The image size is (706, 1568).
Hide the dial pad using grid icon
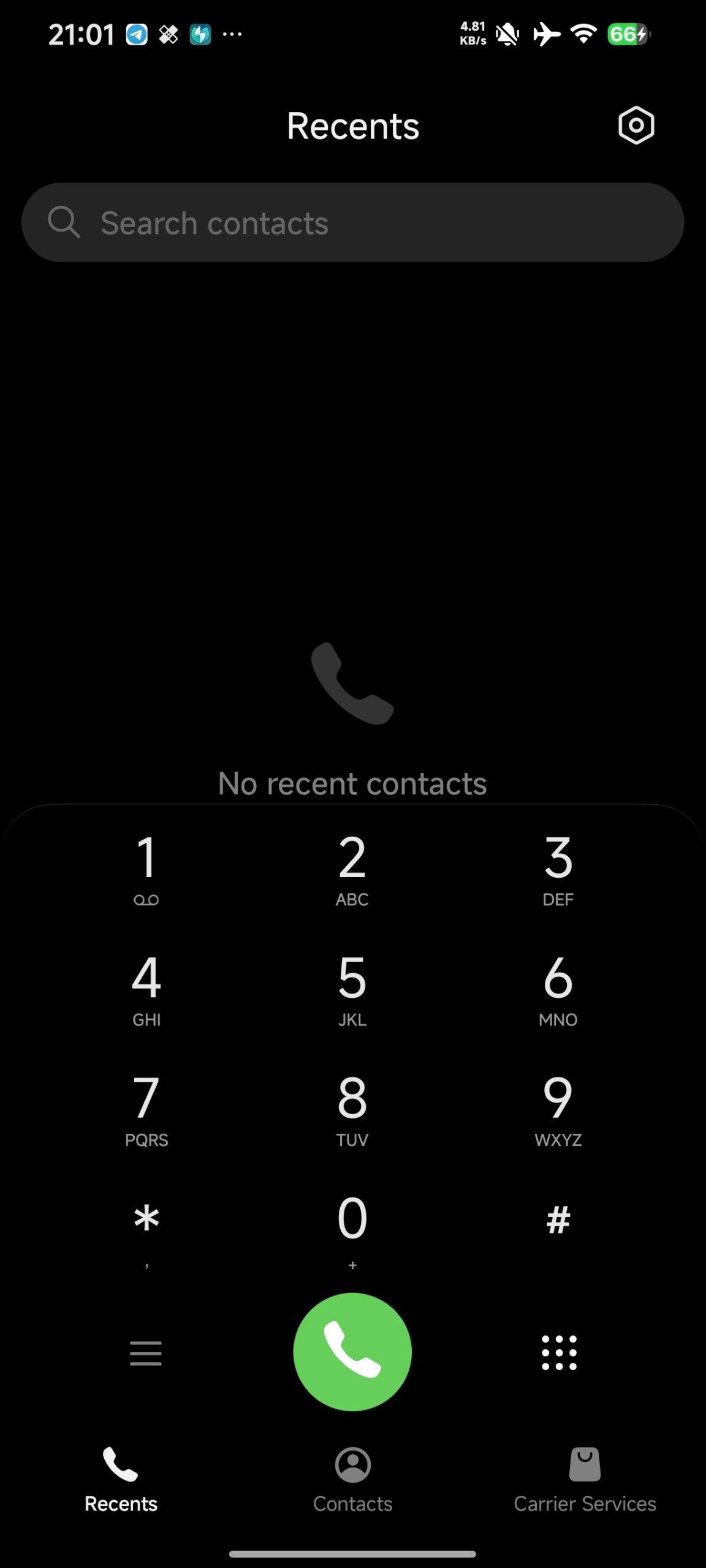pos(559,1352)
